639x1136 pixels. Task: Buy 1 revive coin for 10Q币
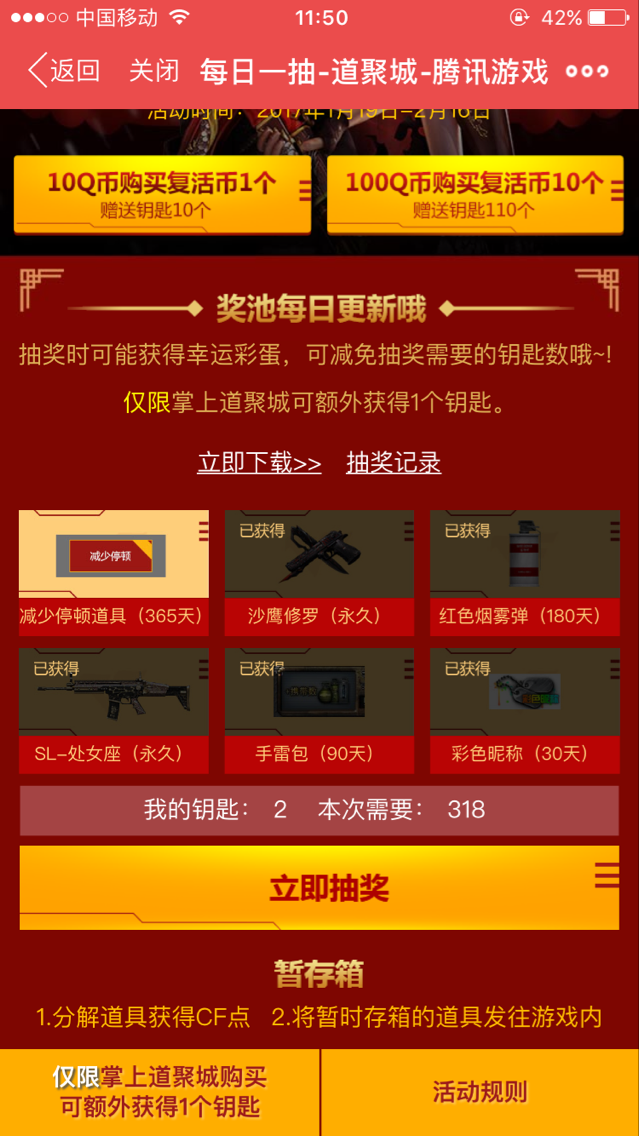click(162, 194)
